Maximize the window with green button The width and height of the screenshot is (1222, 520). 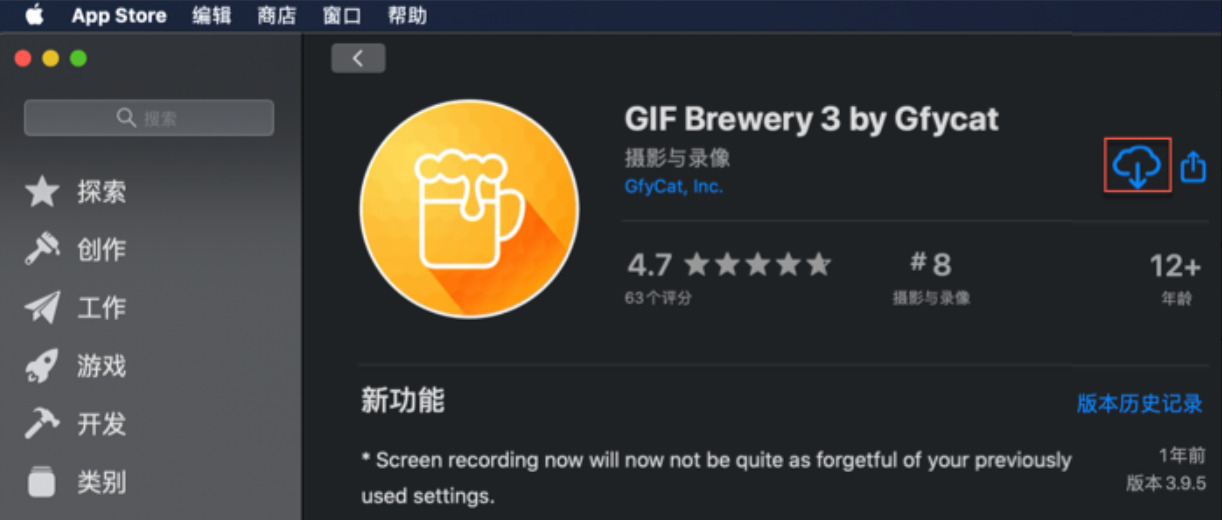78,59
